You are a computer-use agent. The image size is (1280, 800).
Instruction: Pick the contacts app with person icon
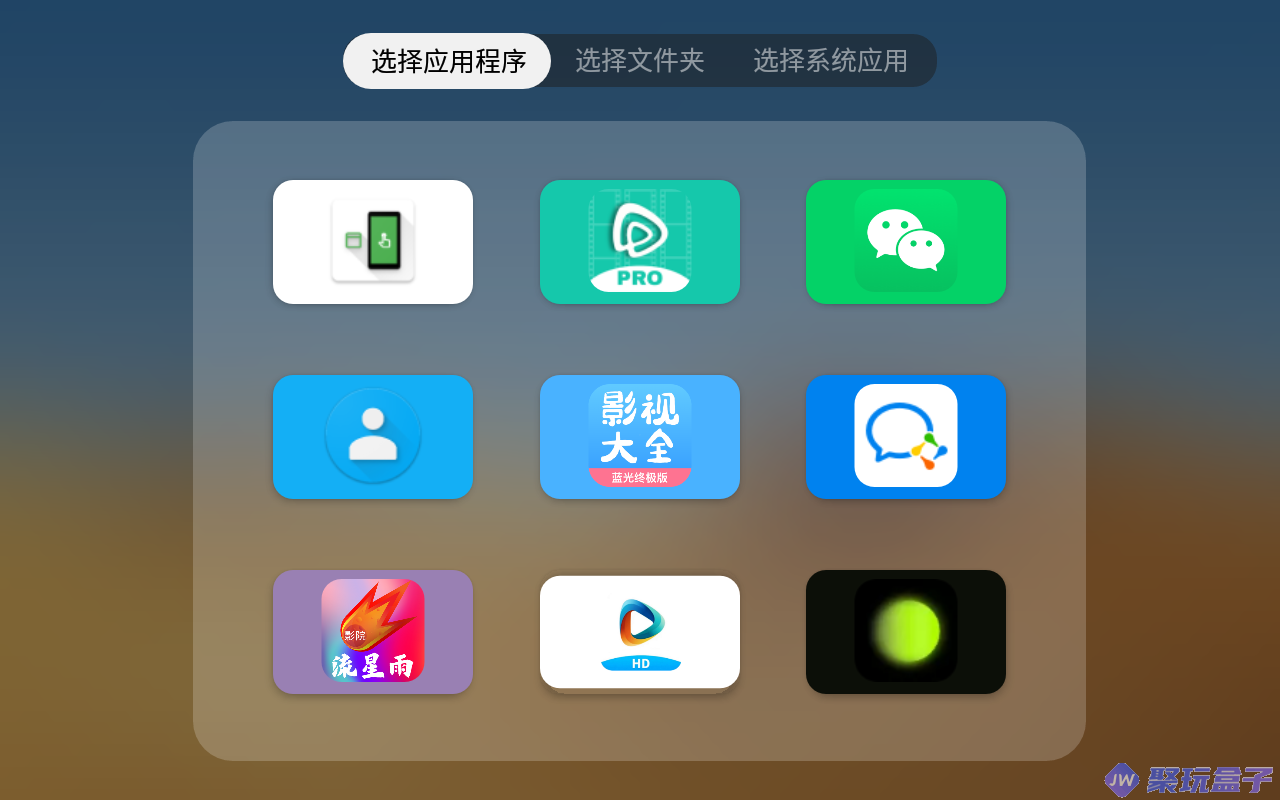[x=373, y=437]
